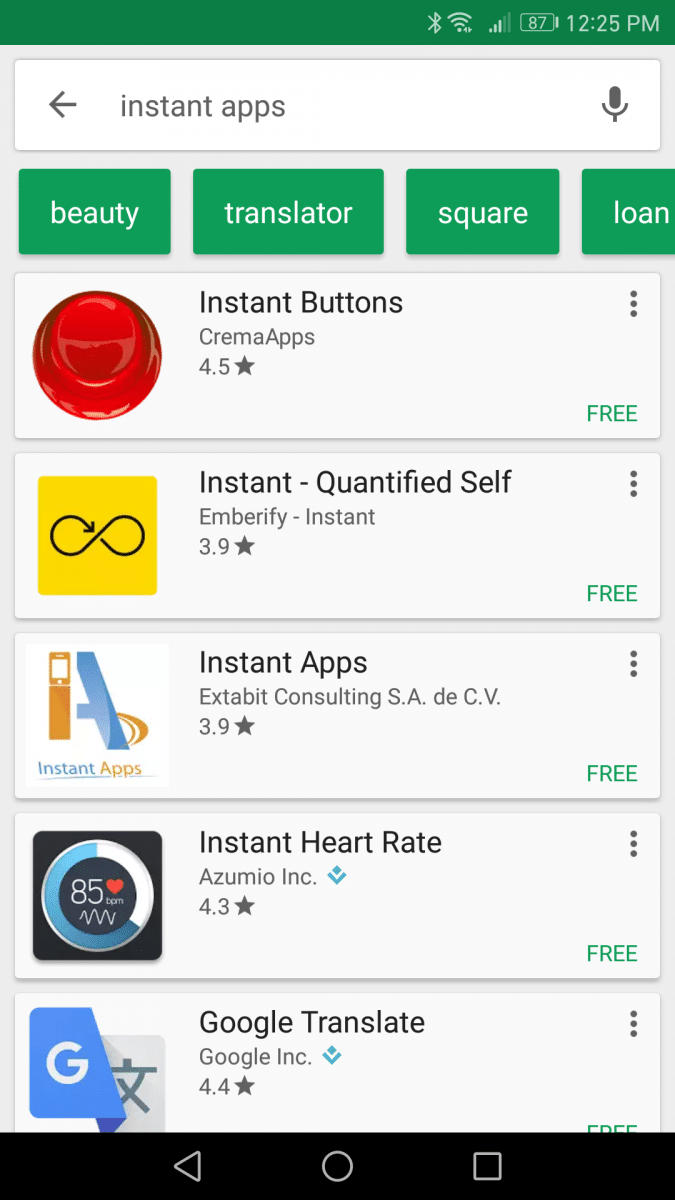Open overflow menu for Google Translate
The width and height of the screenshot is (675, 1200).
pyautogui.click(x=633, y=1024)
